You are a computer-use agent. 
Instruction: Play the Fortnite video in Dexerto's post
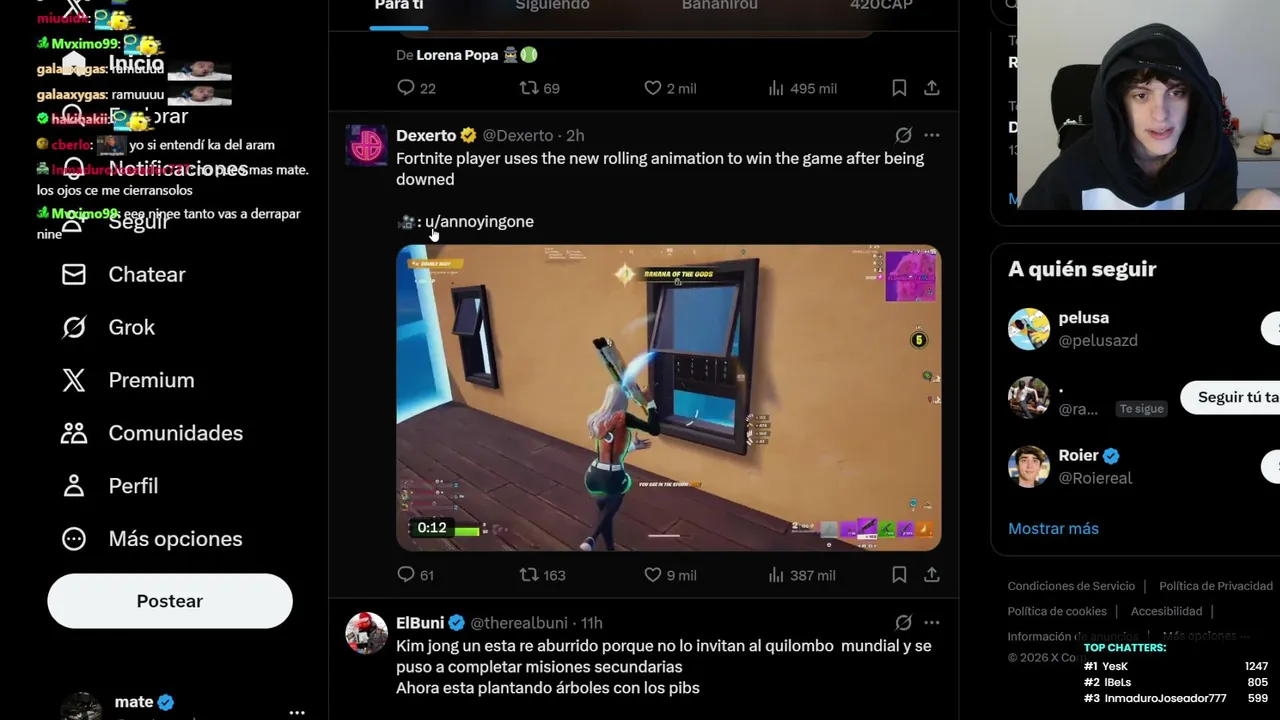point(668,397)
